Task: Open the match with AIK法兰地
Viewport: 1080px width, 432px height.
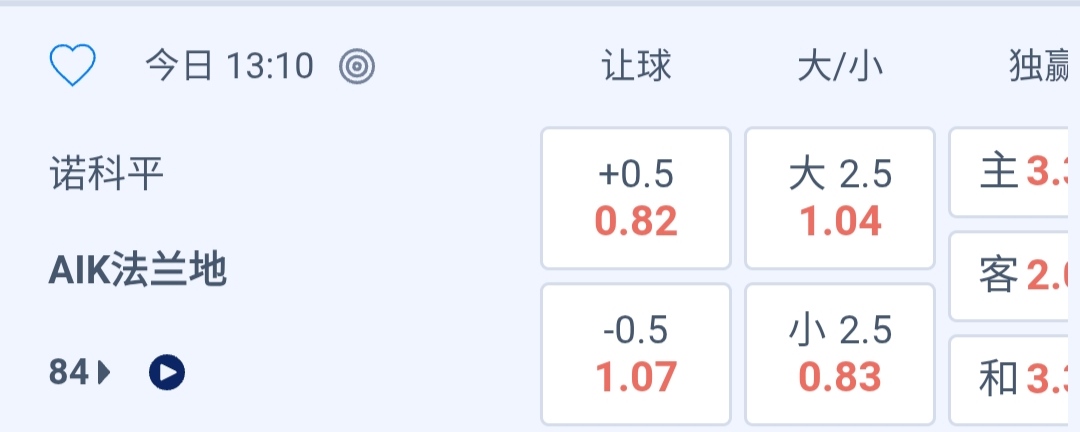Action: pyautogui.click(x=138, y=270)
